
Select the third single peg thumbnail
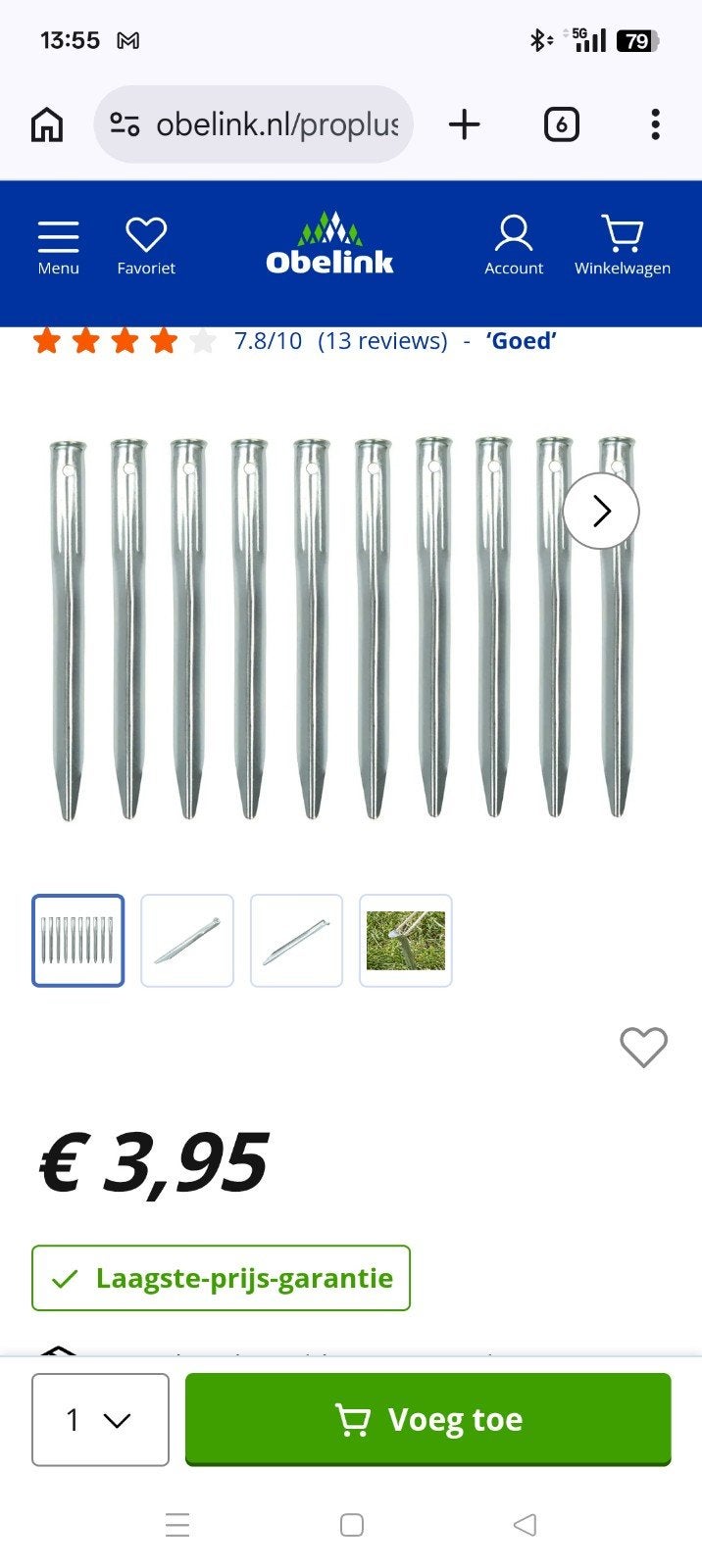click(296, 941)
